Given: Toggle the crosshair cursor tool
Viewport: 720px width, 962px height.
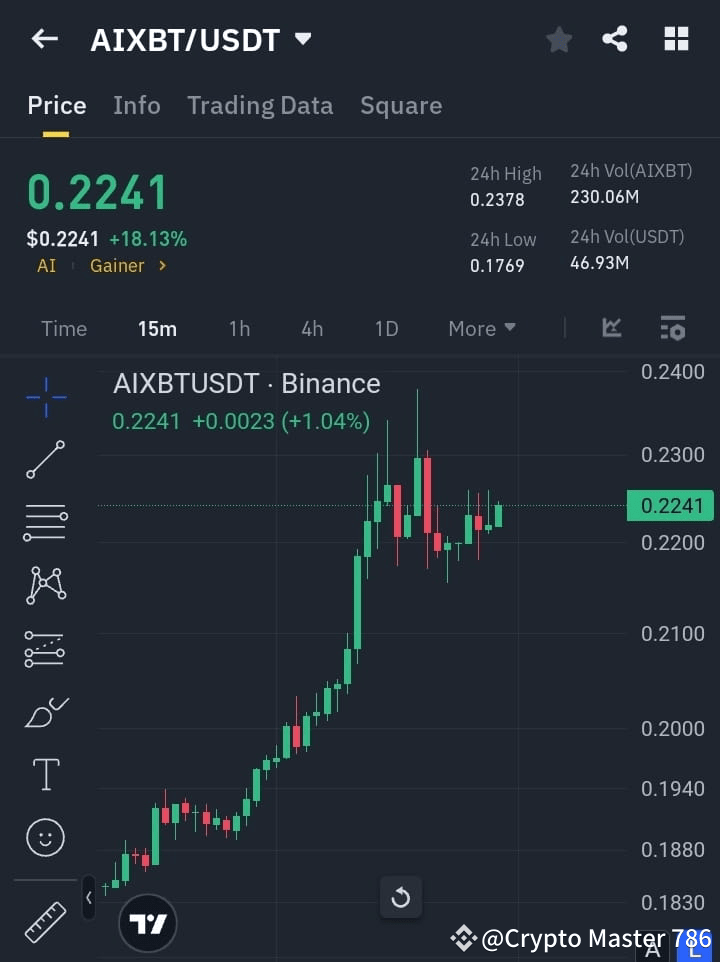Looking at the screenshot, I should coord(45,398).
